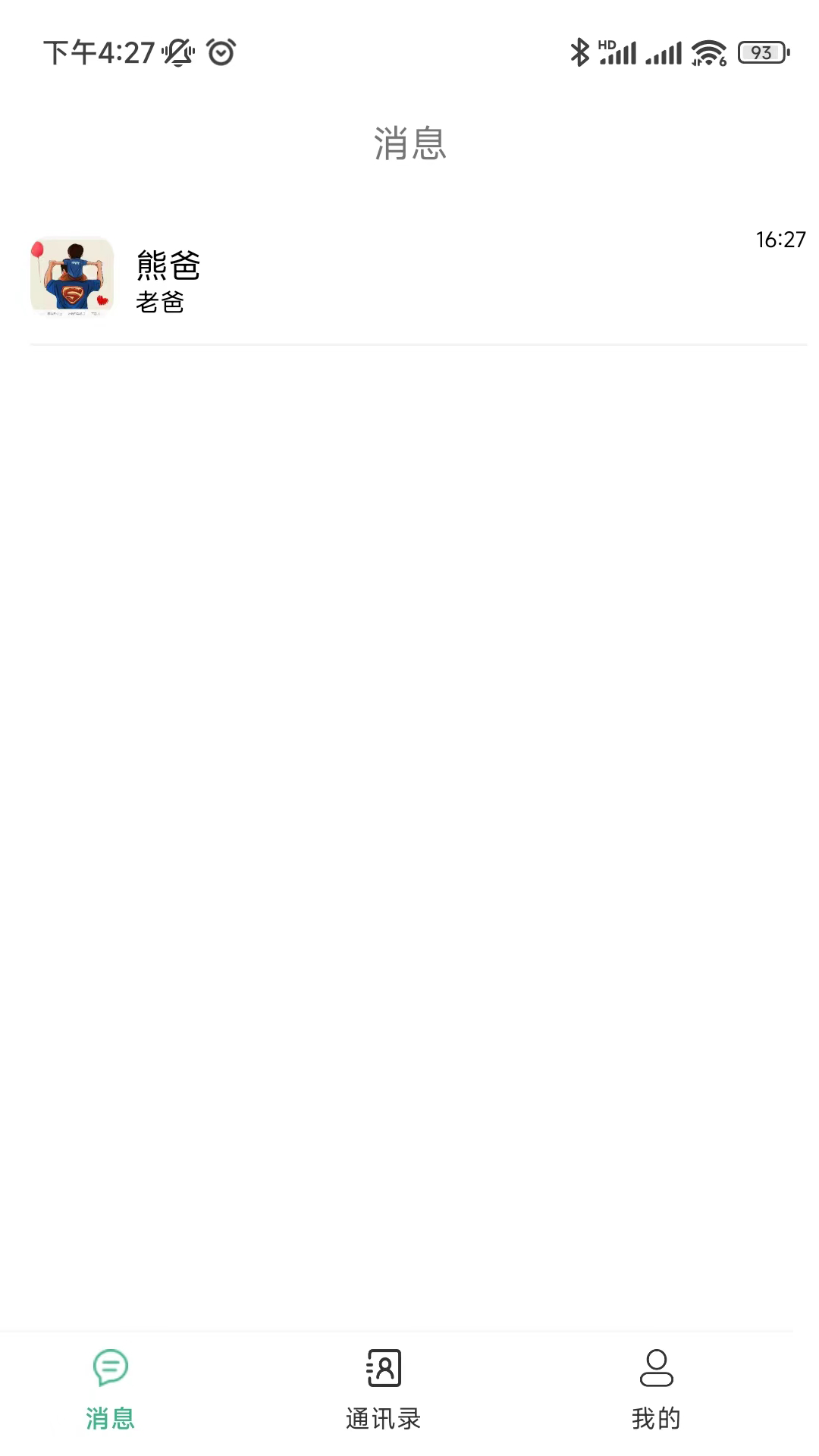Open the chat with 熊爸

[x=409, y=278]
